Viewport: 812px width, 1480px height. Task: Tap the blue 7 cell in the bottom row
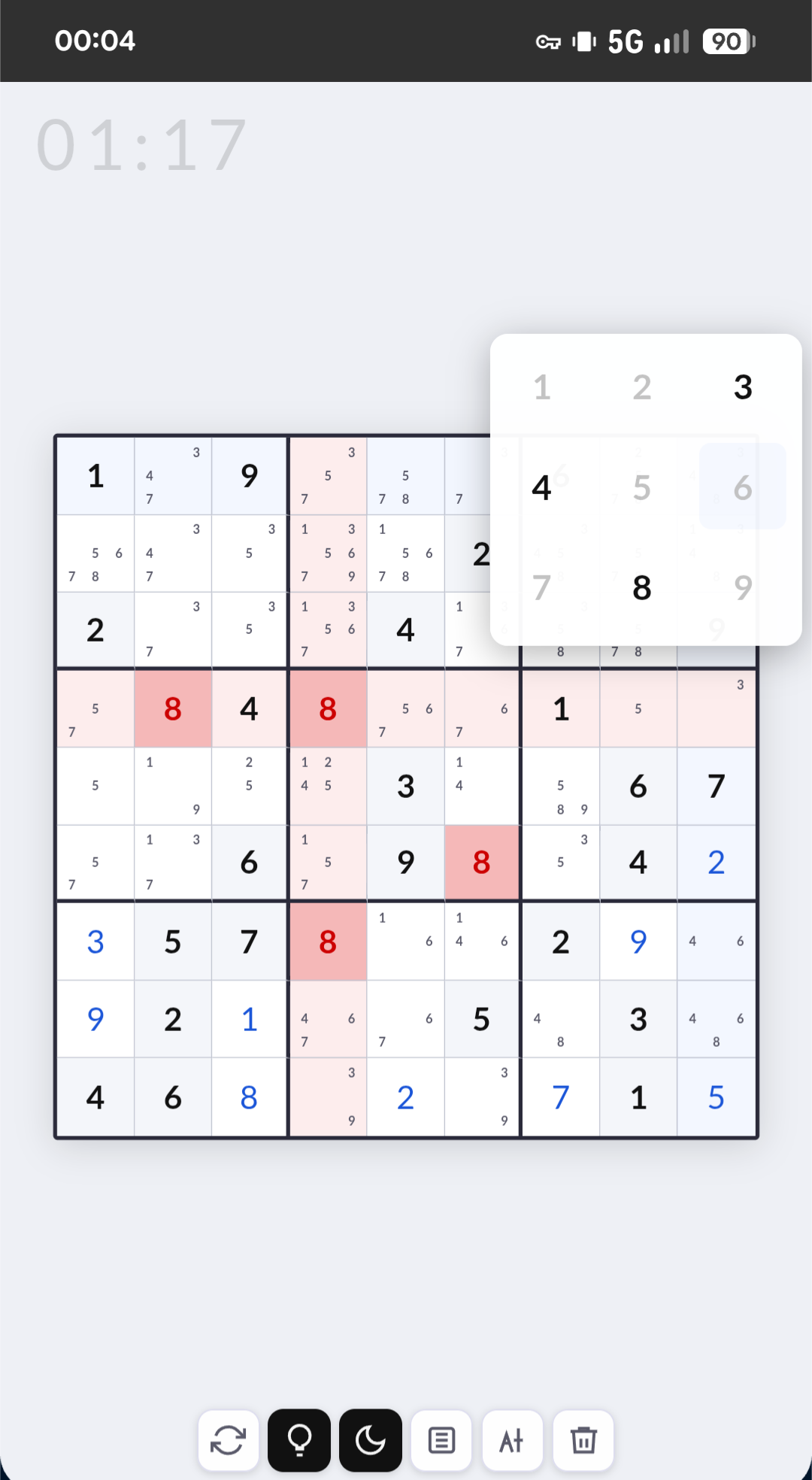560,1097
